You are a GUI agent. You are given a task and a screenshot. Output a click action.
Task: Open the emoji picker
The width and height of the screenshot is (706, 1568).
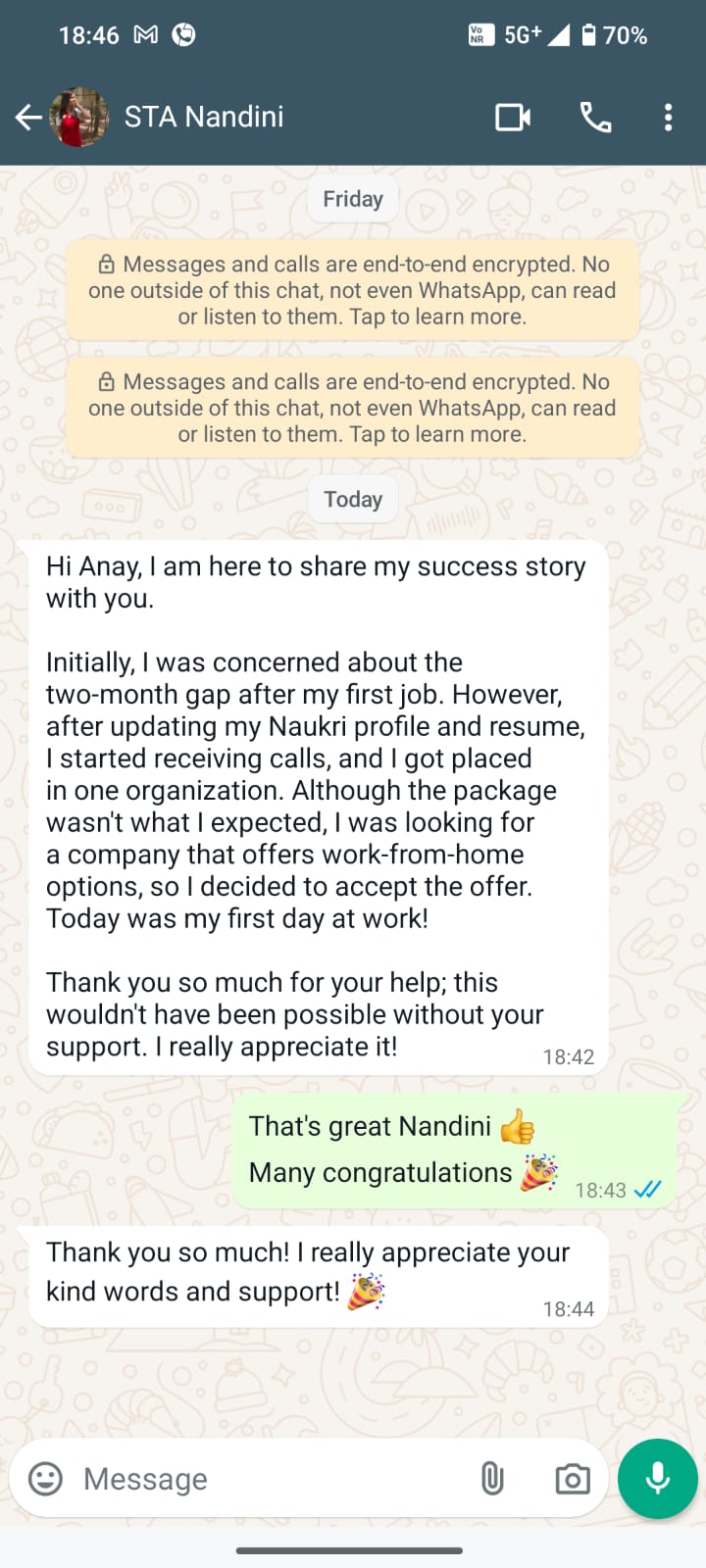45,1478
